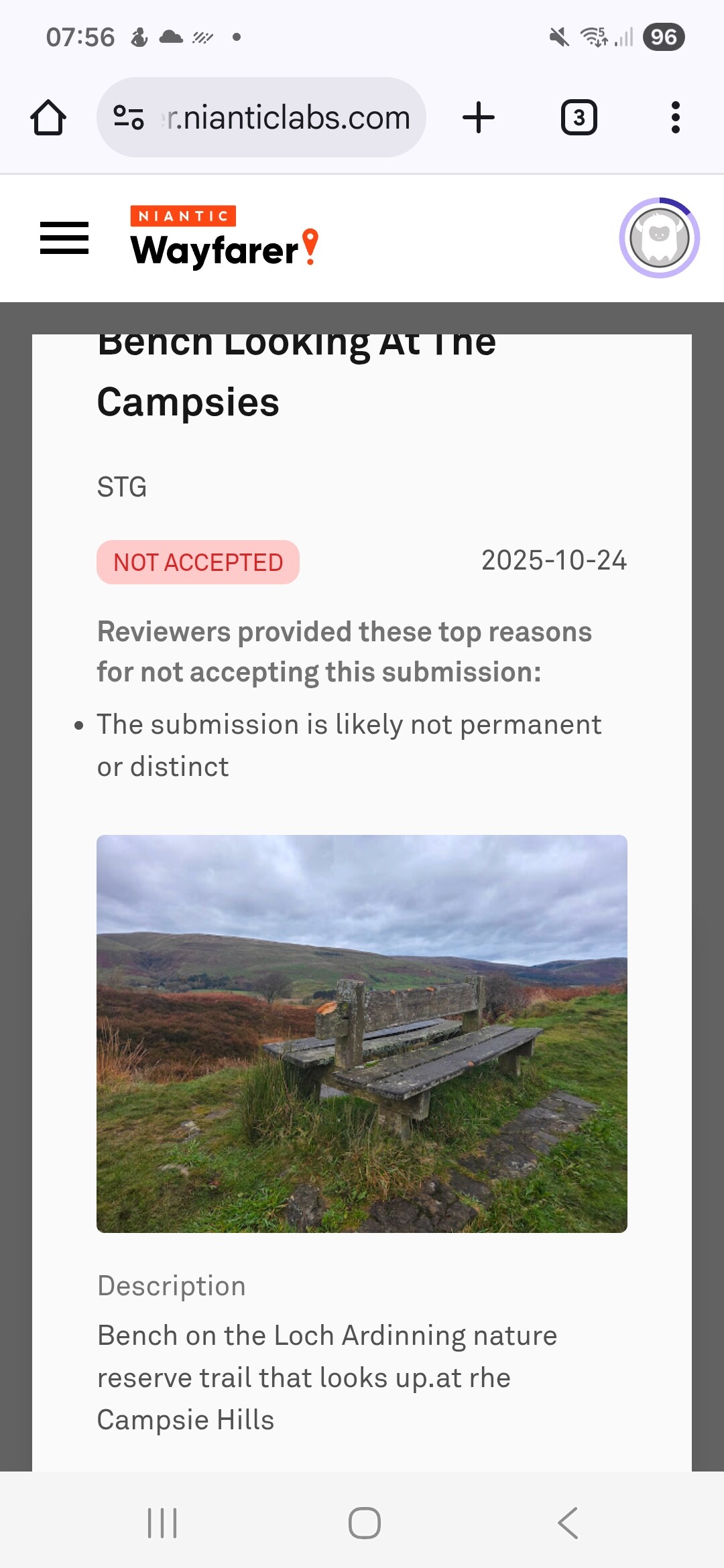Open a new browser tab
The width and height of the screenshot is (724, 1568).
tap(479, 118)
